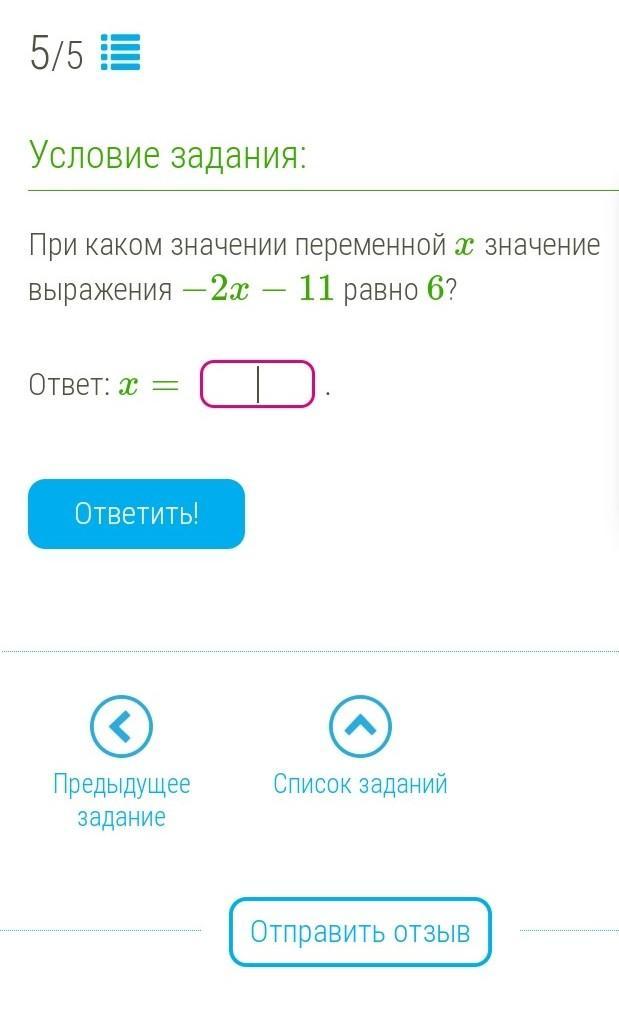Focus the answer field for x
The image size is (619, 1017).
[x=258, y=385]
